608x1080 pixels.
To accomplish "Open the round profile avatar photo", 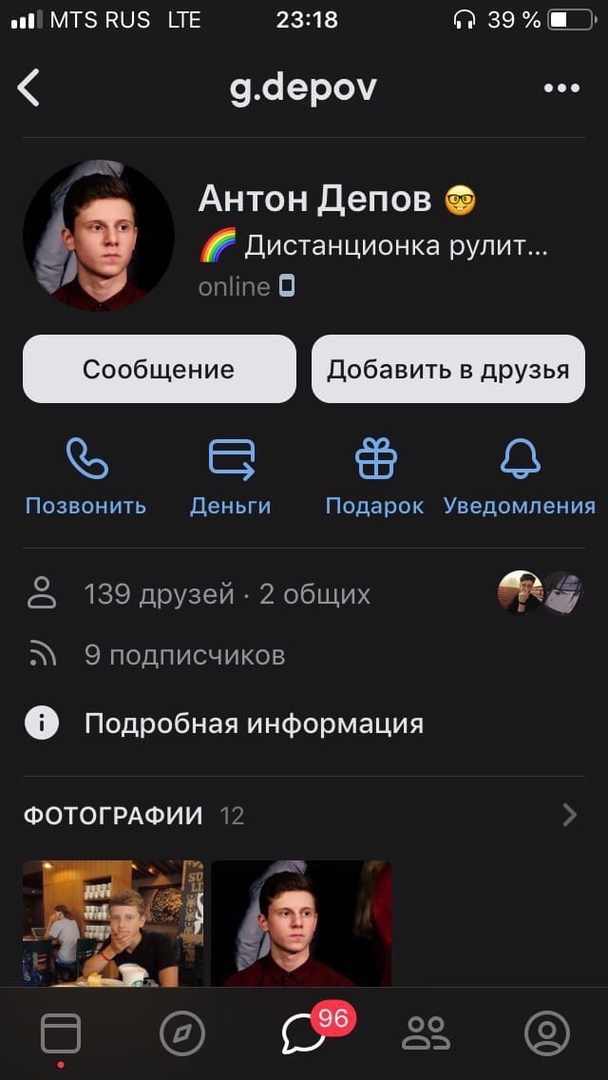I will coord(99,235).
